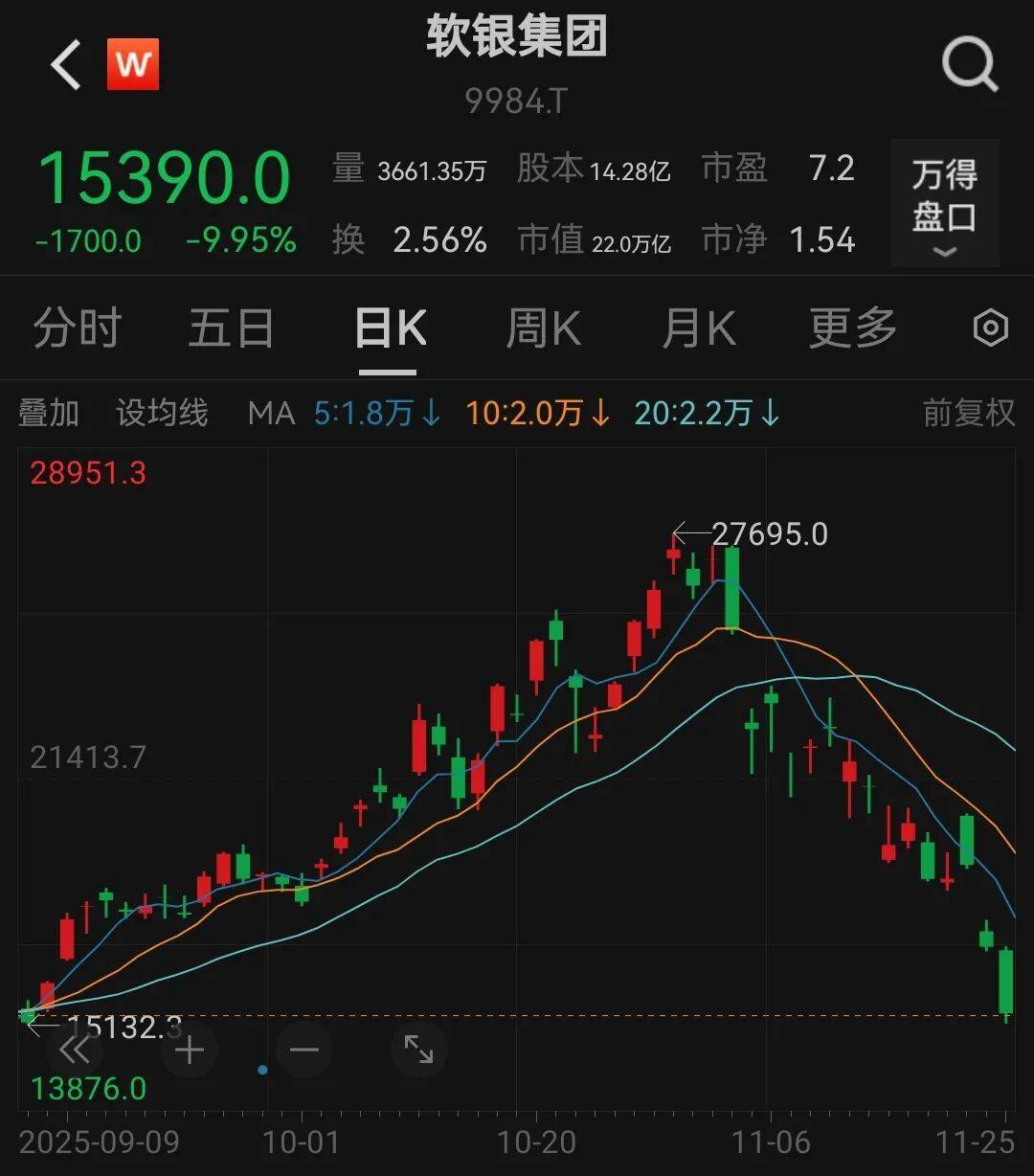Zoom in the chart with plus button
Viewport: 1034px width, 1176px height.
pyautogui.click(x=190, y=1050)
